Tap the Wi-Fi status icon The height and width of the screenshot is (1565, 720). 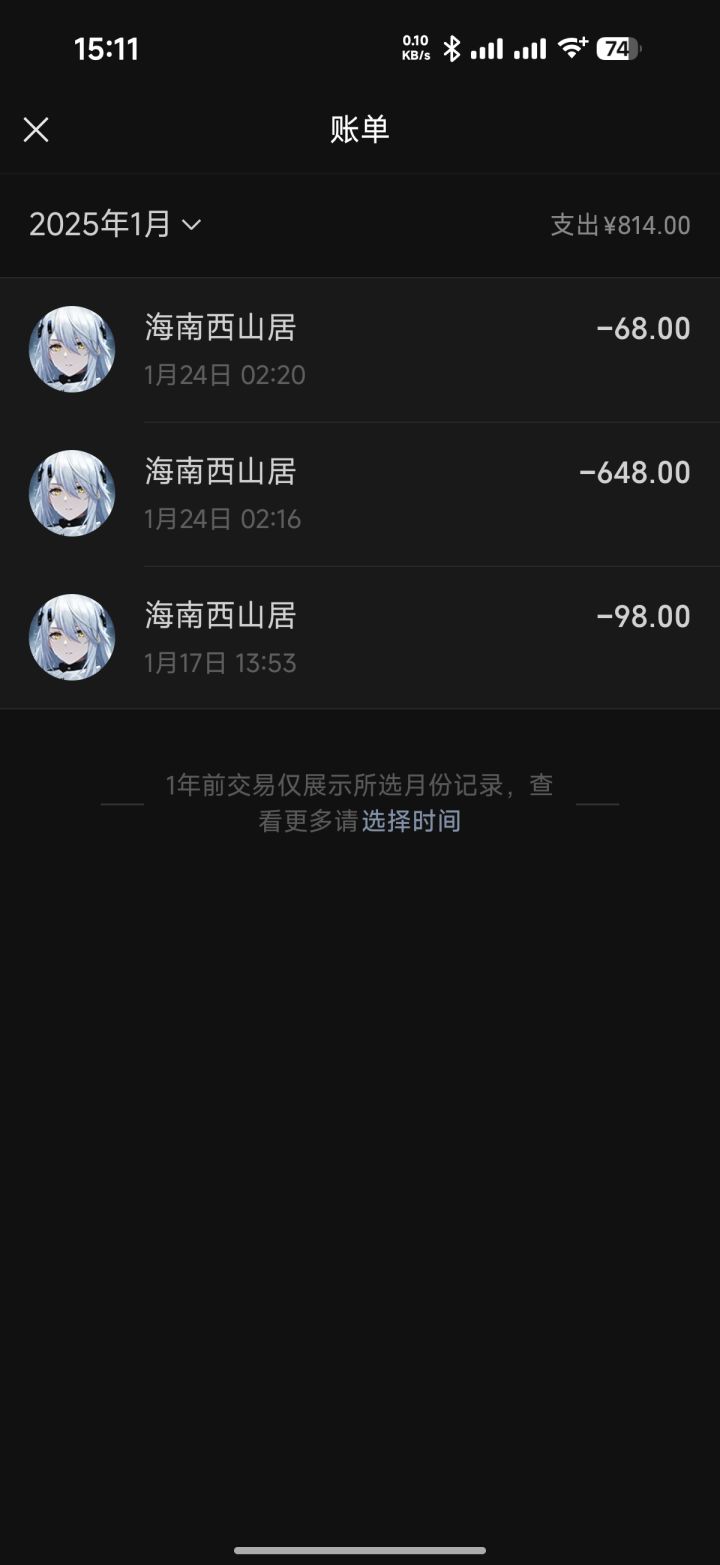[570, 47]
